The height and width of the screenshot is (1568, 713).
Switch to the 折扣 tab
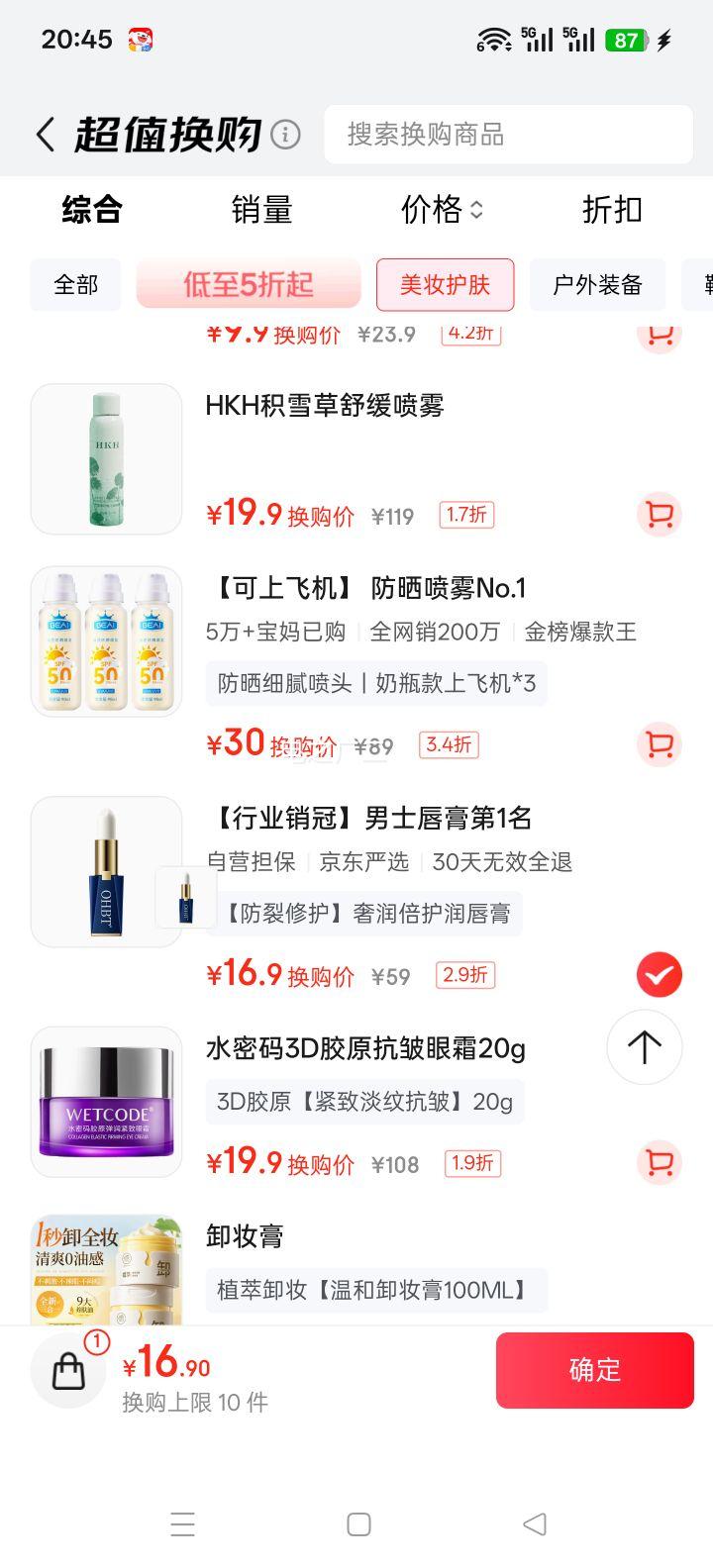611,210
